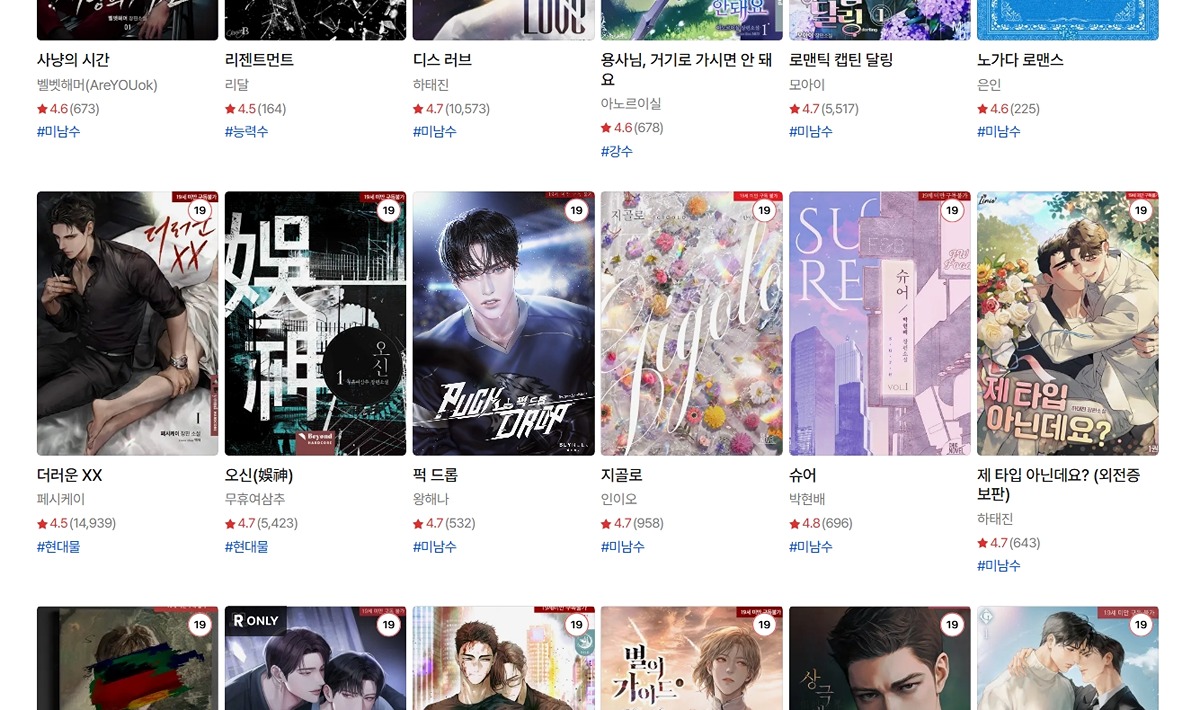Tap the #강수 tag under 용사님
This screenshot has width=1200, height=710.
(616, 152)
